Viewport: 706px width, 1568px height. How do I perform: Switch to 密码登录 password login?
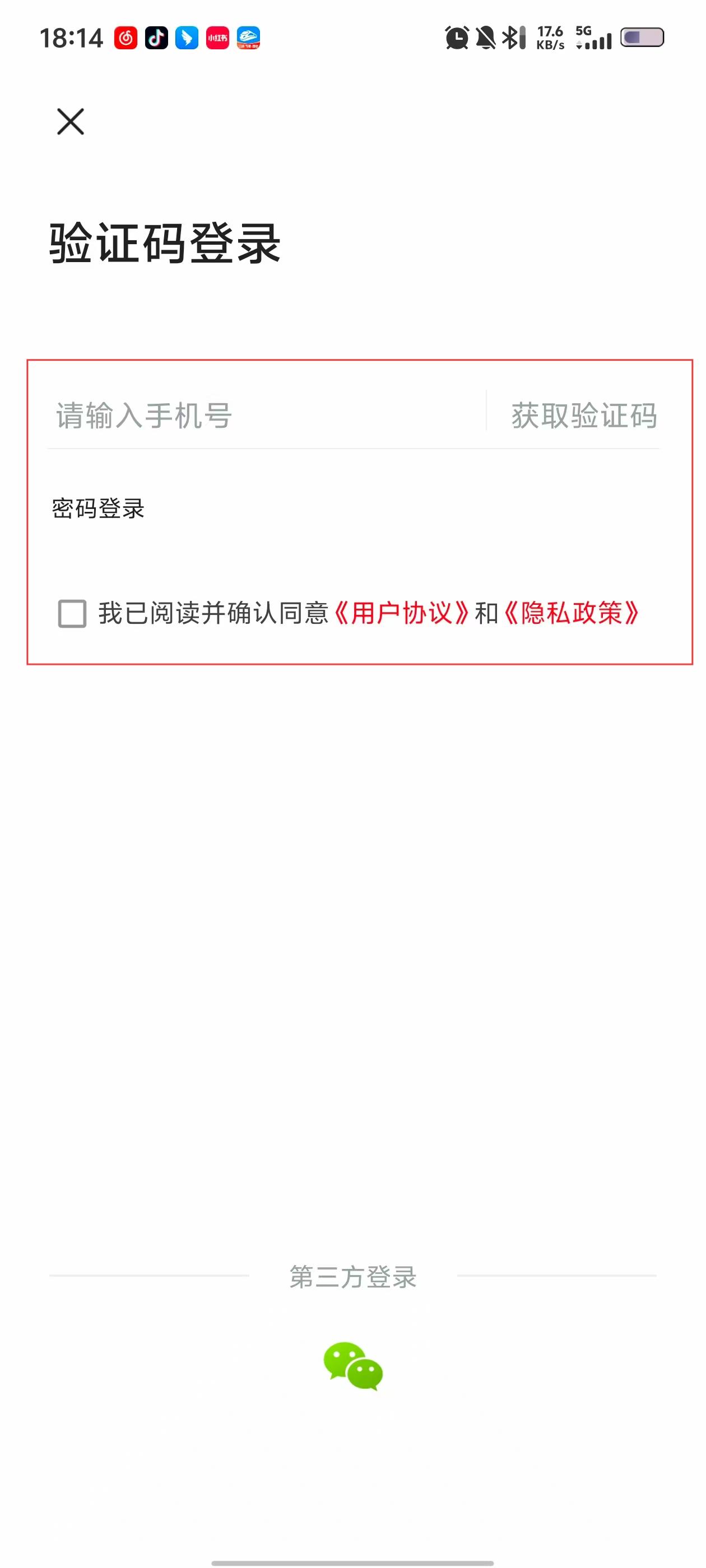pos(98,508)
